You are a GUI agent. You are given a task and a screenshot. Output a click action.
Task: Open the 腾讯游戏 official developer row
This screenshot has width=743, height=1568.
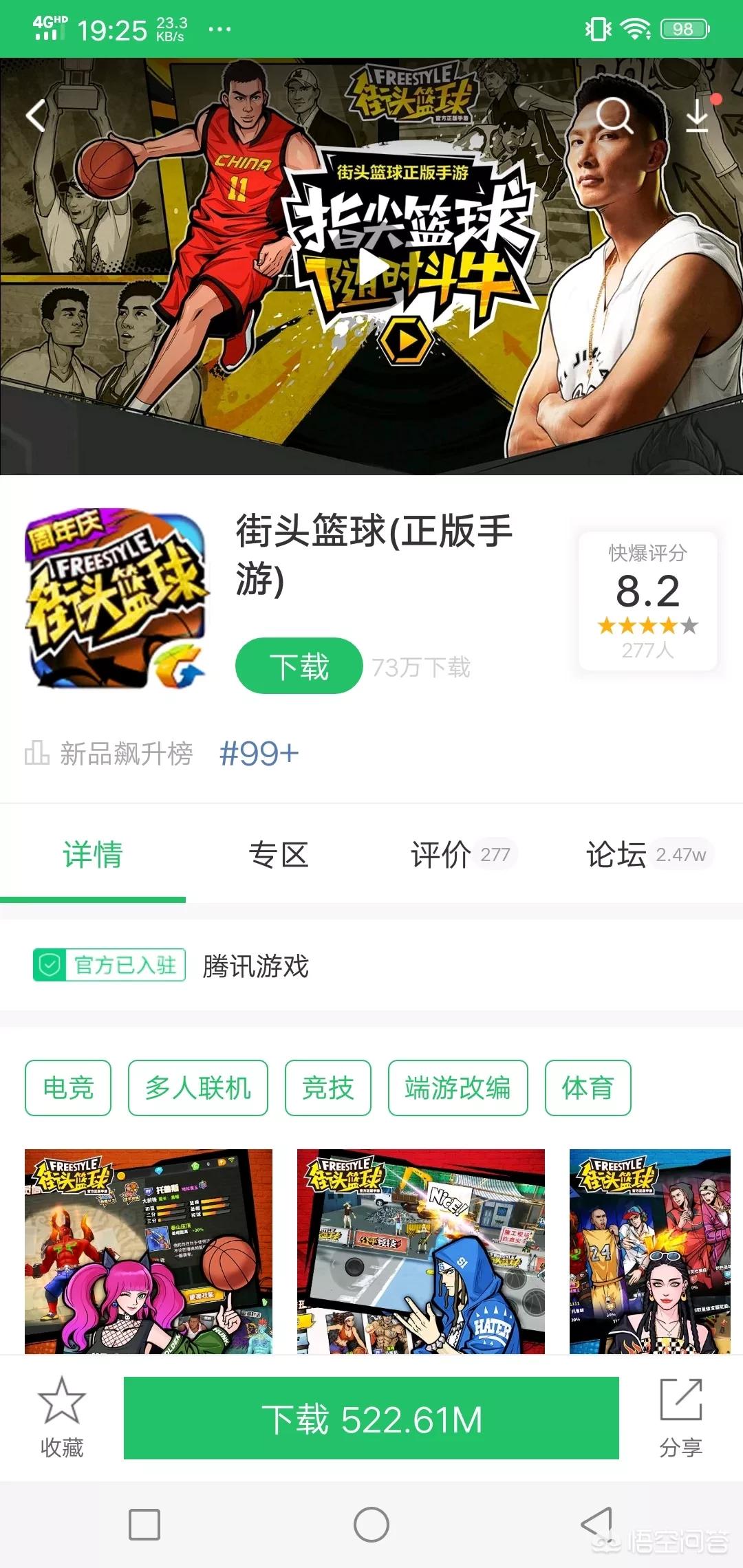pyautogui.click(x=255, y=966)
